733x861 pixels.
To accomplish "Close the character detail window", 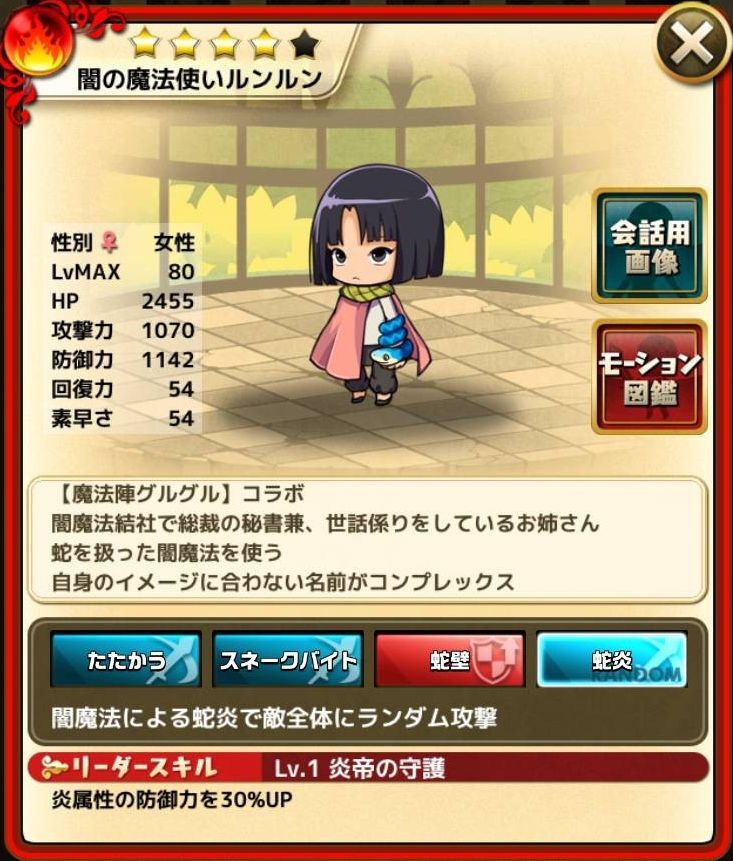I will coord(693,43).
